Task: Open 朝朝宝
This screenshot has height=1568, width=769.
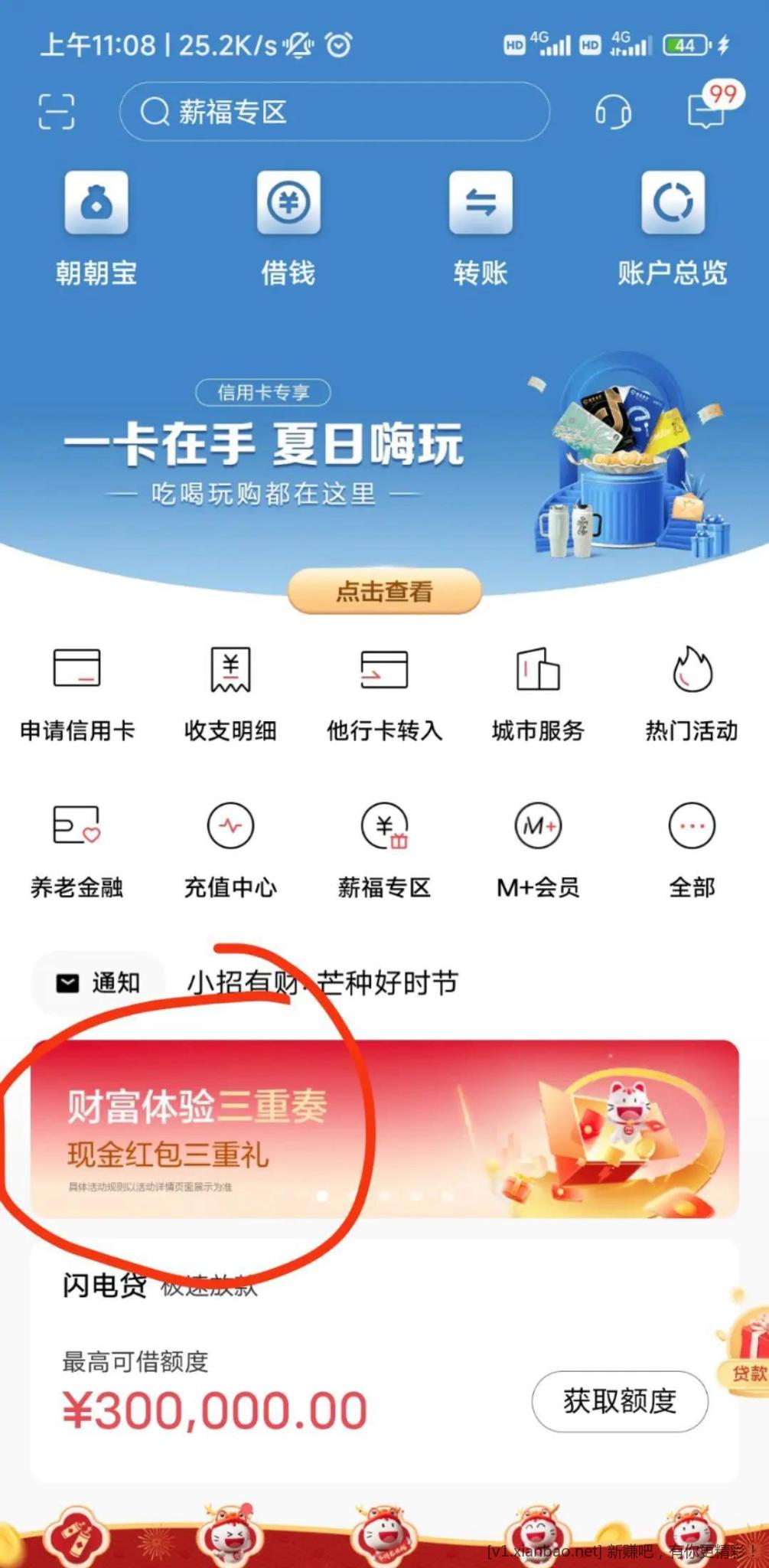Action: (x=96, y=227)
